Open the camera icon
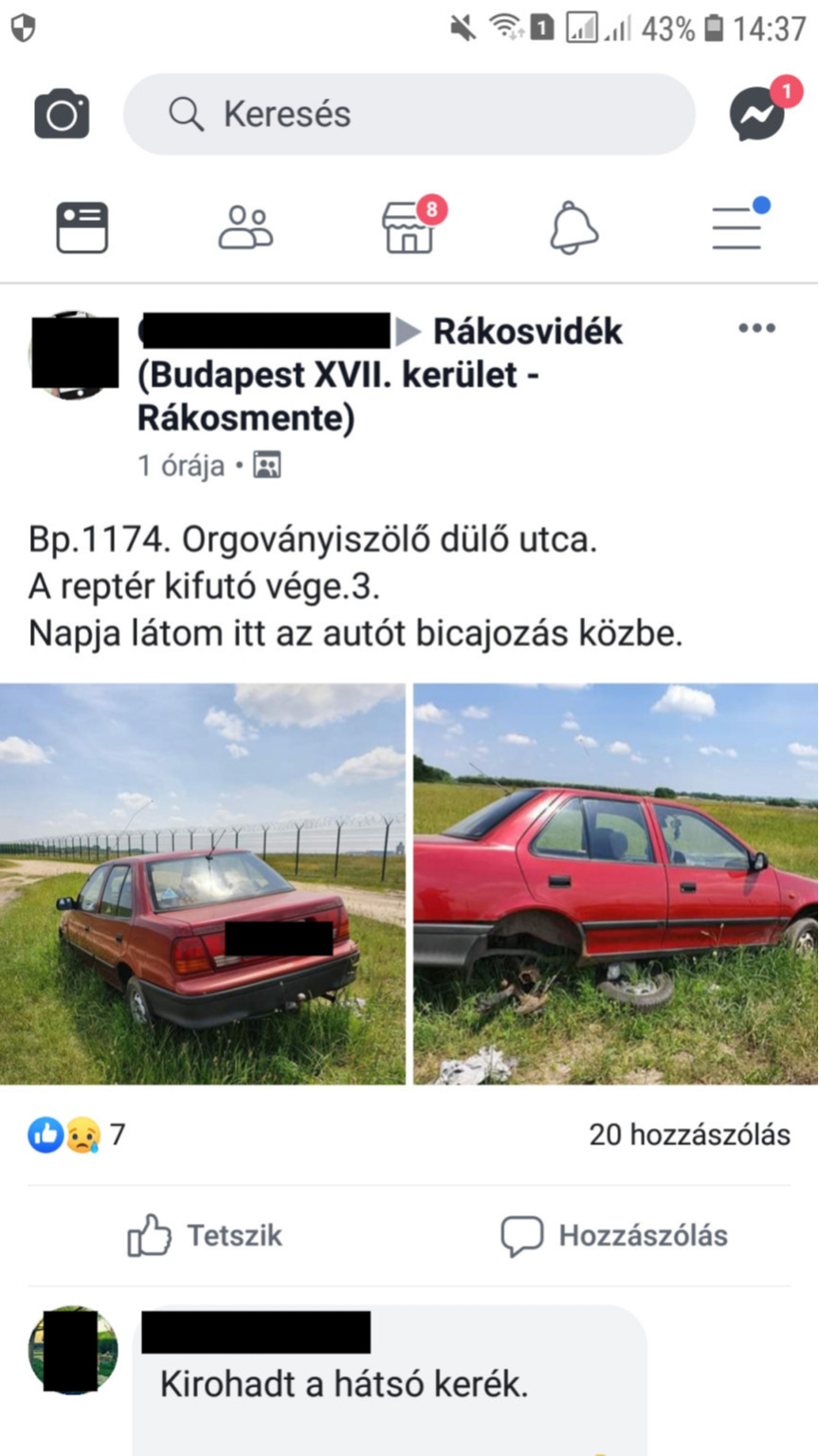 [x=62, y=115]
